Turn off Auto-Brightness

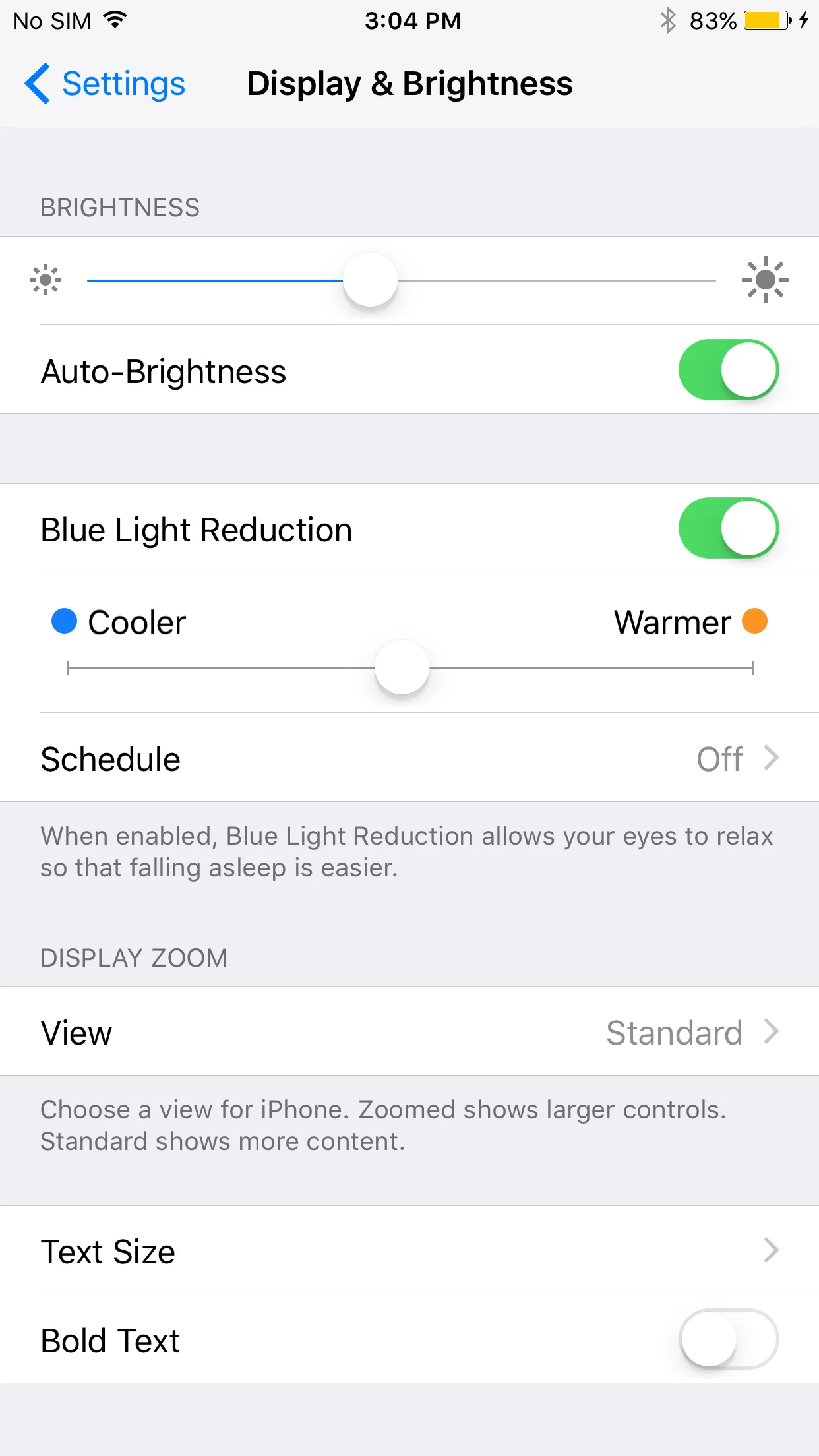[728, 370]
